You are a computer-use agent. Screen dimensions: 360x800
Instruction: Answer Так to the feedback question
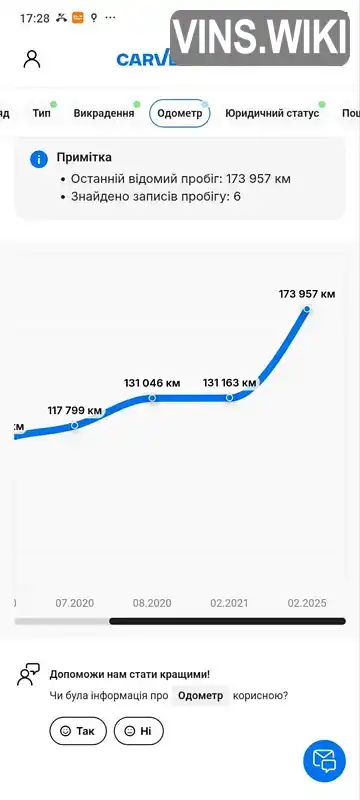(x=78, y=731)
